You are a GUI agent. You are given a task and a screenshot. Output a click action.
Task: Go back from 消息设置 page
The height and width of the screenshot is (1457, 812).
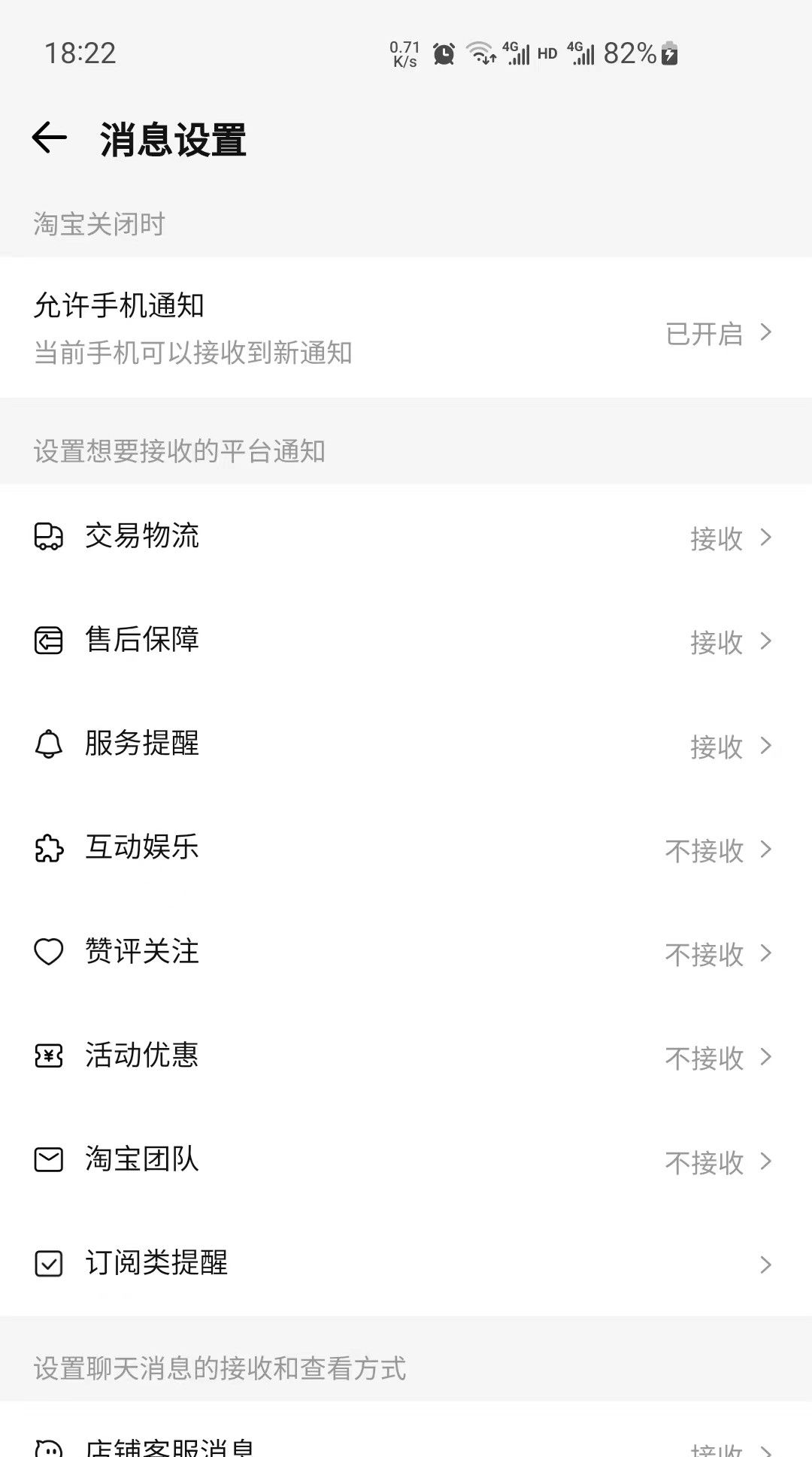coord(50,138)
